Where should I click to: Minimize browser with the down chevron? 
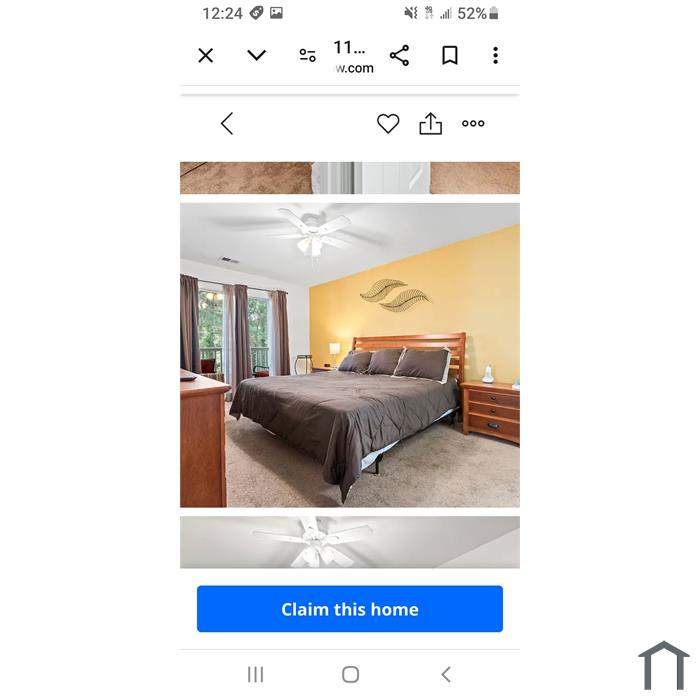click(x=257, y=56)
